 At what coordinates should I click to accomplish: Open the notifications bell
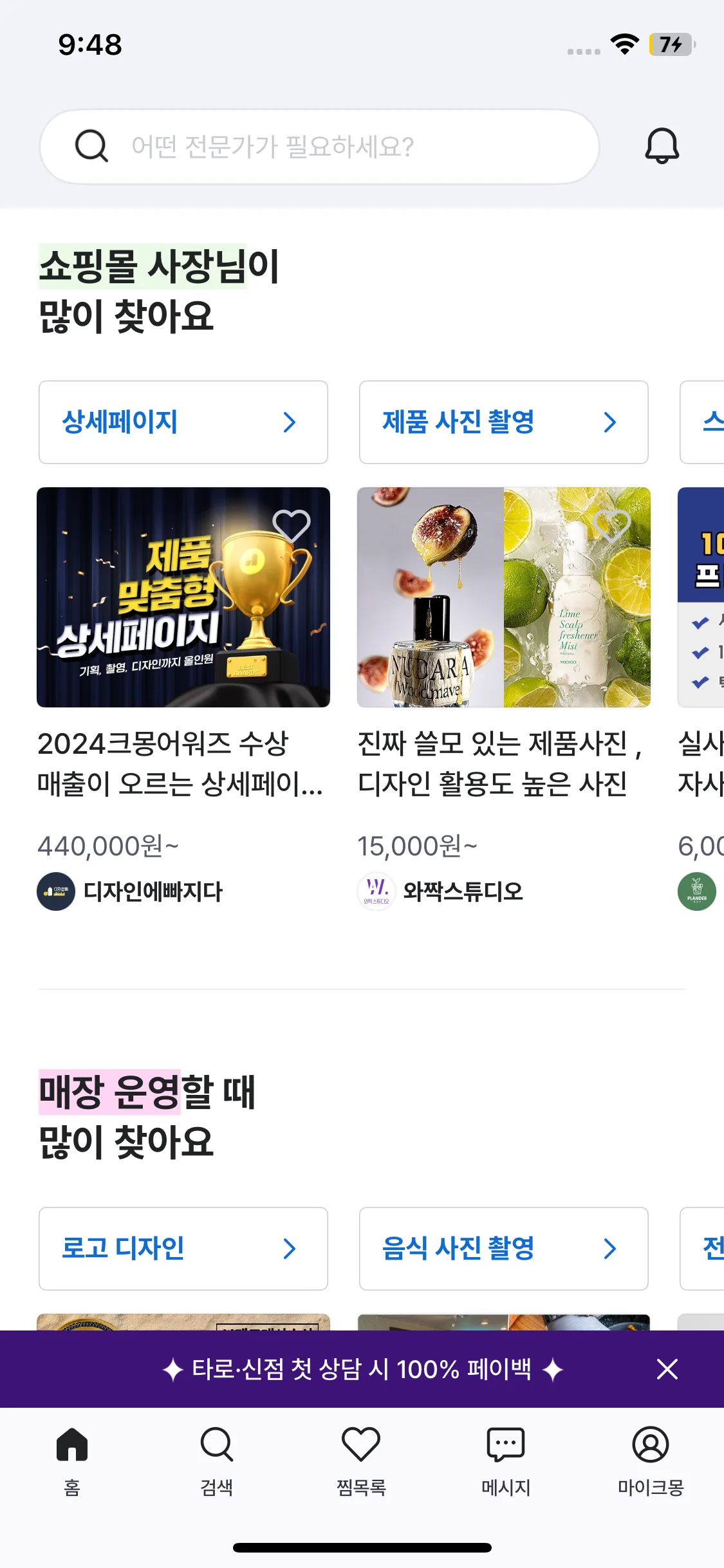[662, 146]
